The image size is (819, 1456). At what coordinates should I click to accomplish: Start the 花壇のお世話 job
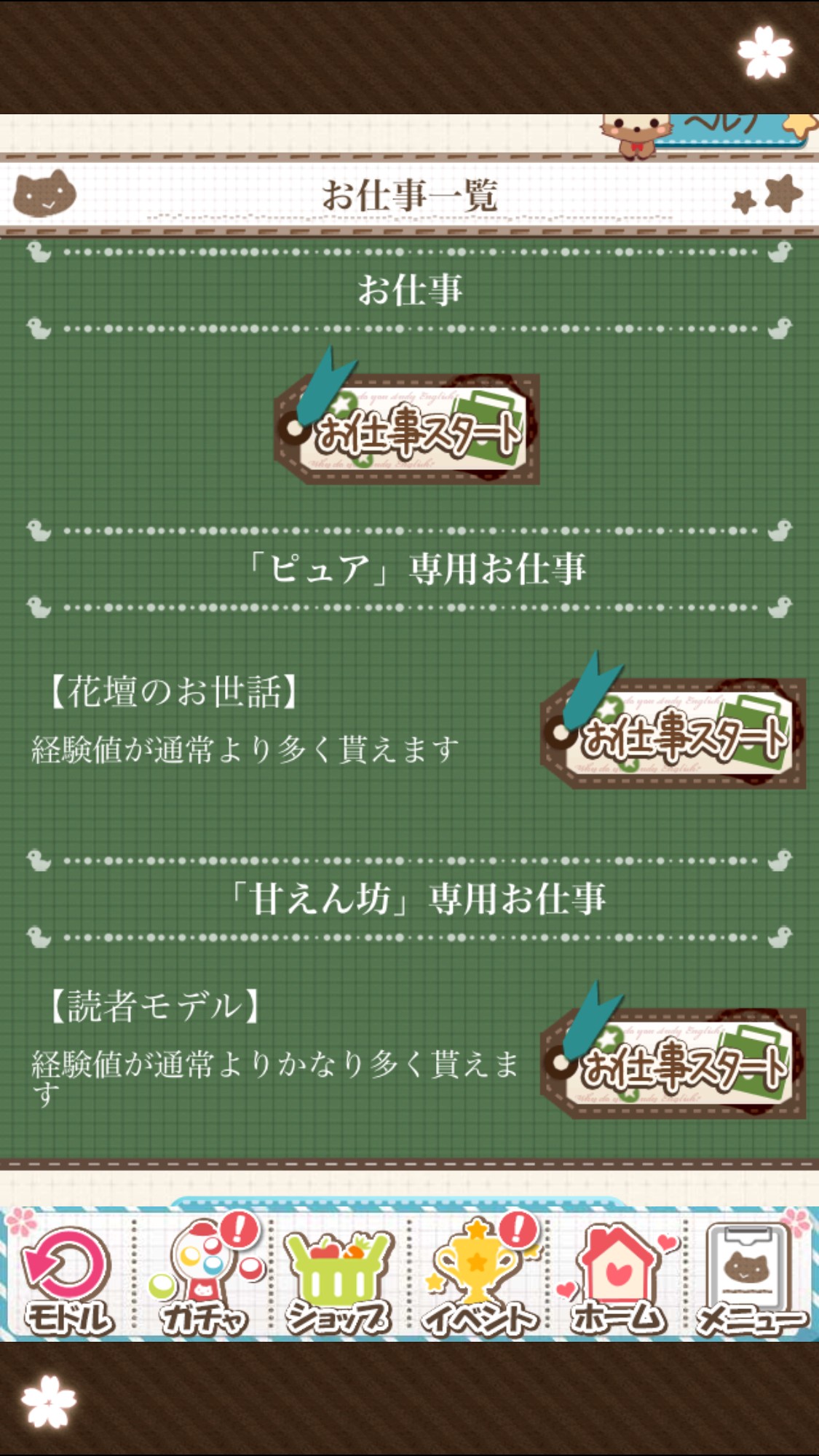(x=673, y=733)
